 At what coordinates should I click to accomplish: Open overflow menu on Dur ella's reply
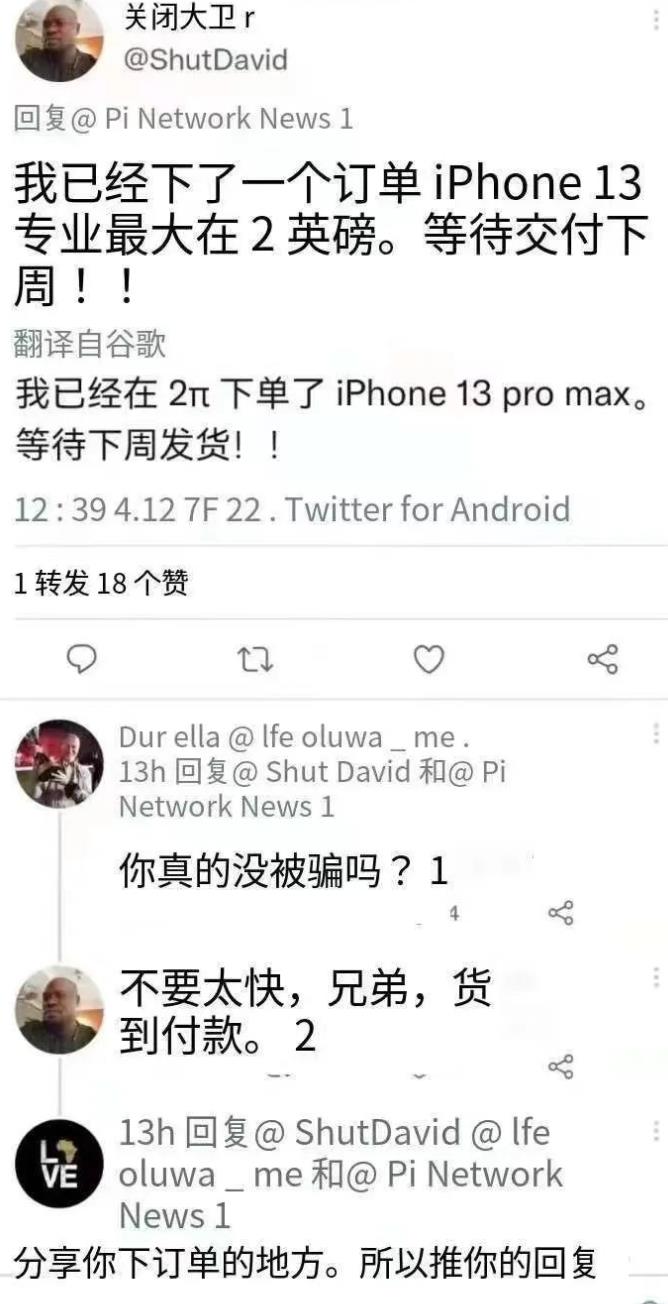tap(656, 732)
